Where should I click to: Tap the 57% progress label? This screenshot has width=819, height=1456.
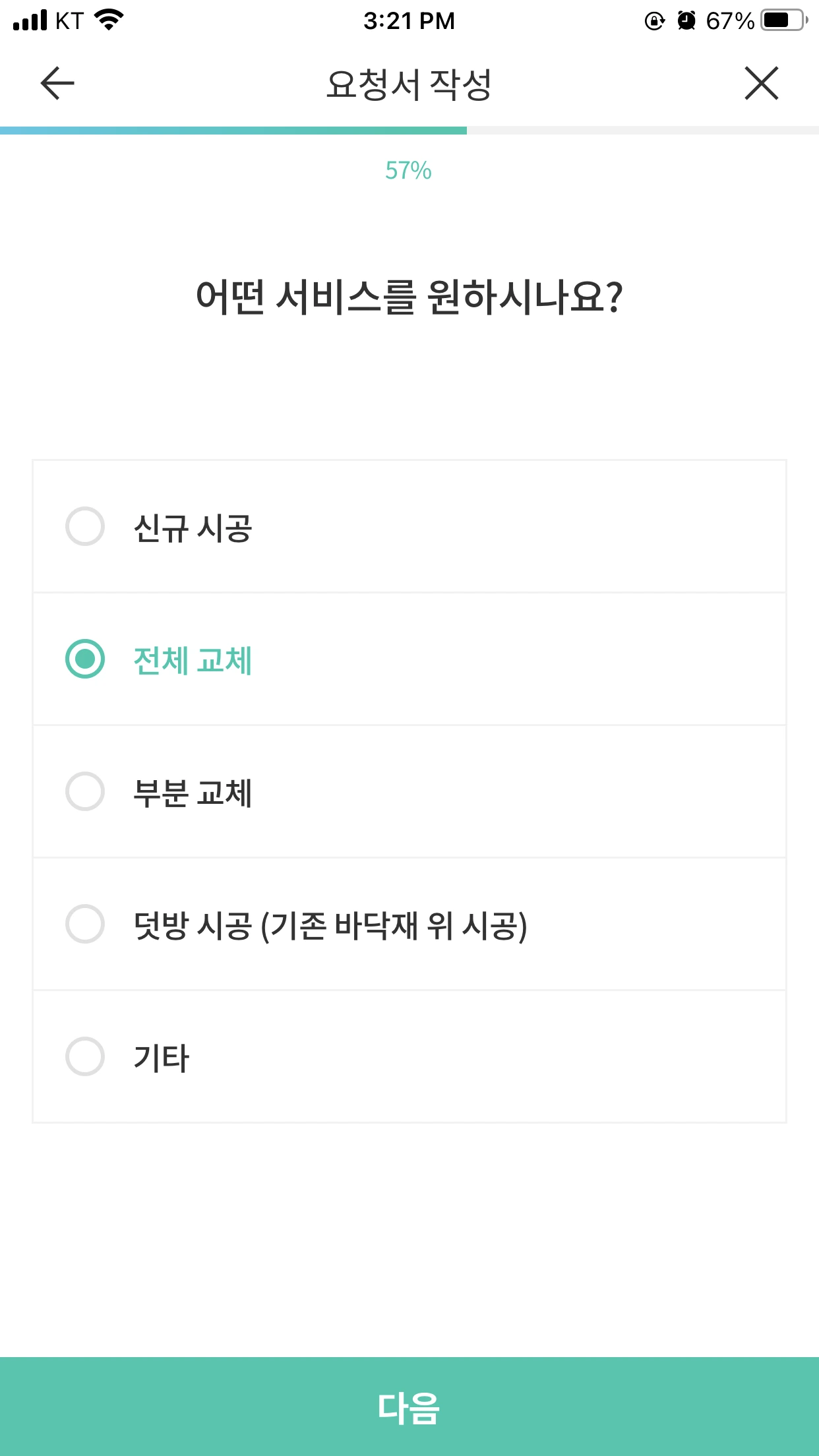tap(409, 171)
